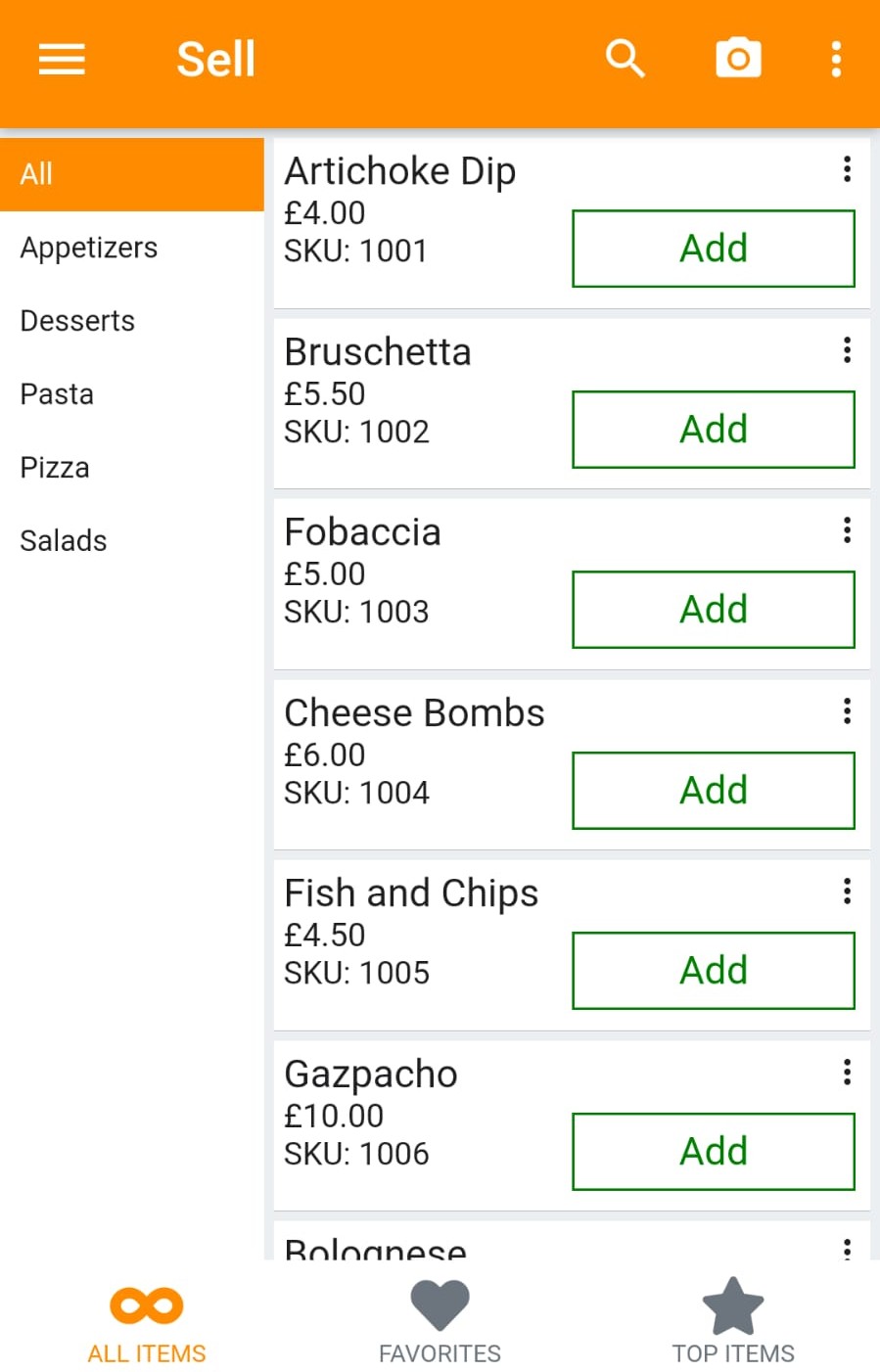Screen dimensions: 880x1372
Task: Select the FAVORITES heart icon
Action: pos(439,1305)
